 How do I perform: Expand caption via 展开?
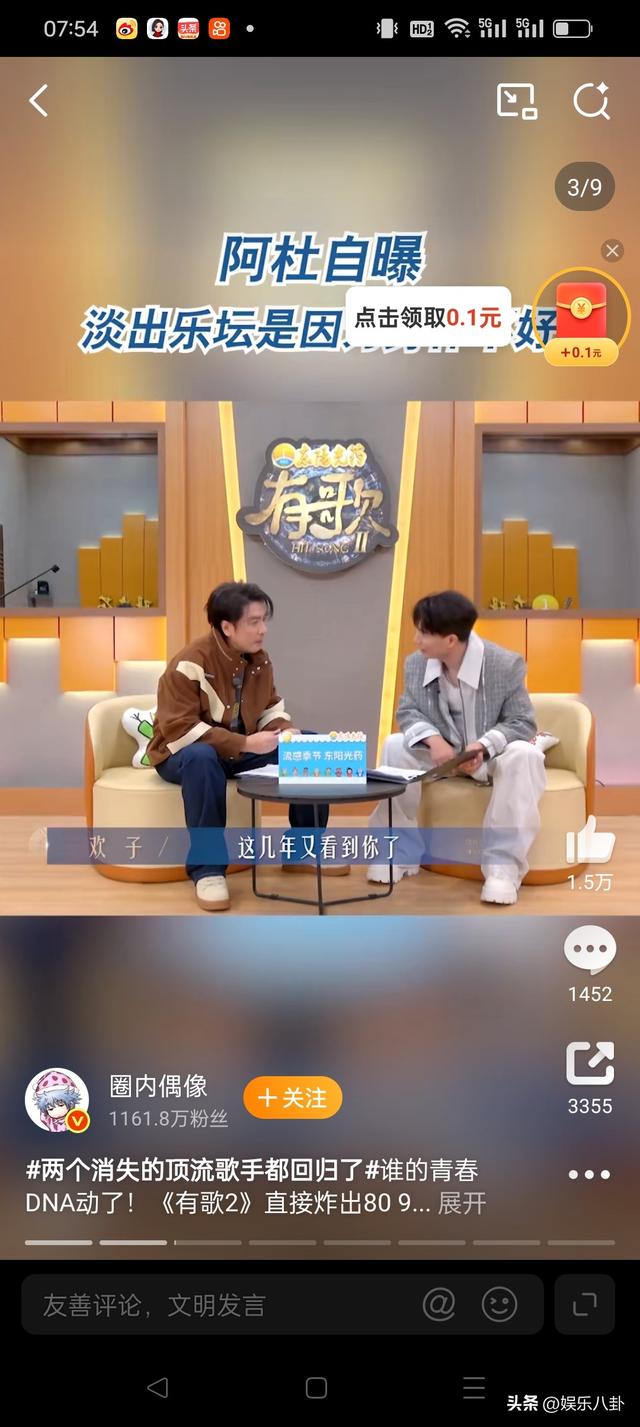[462, 1203]
